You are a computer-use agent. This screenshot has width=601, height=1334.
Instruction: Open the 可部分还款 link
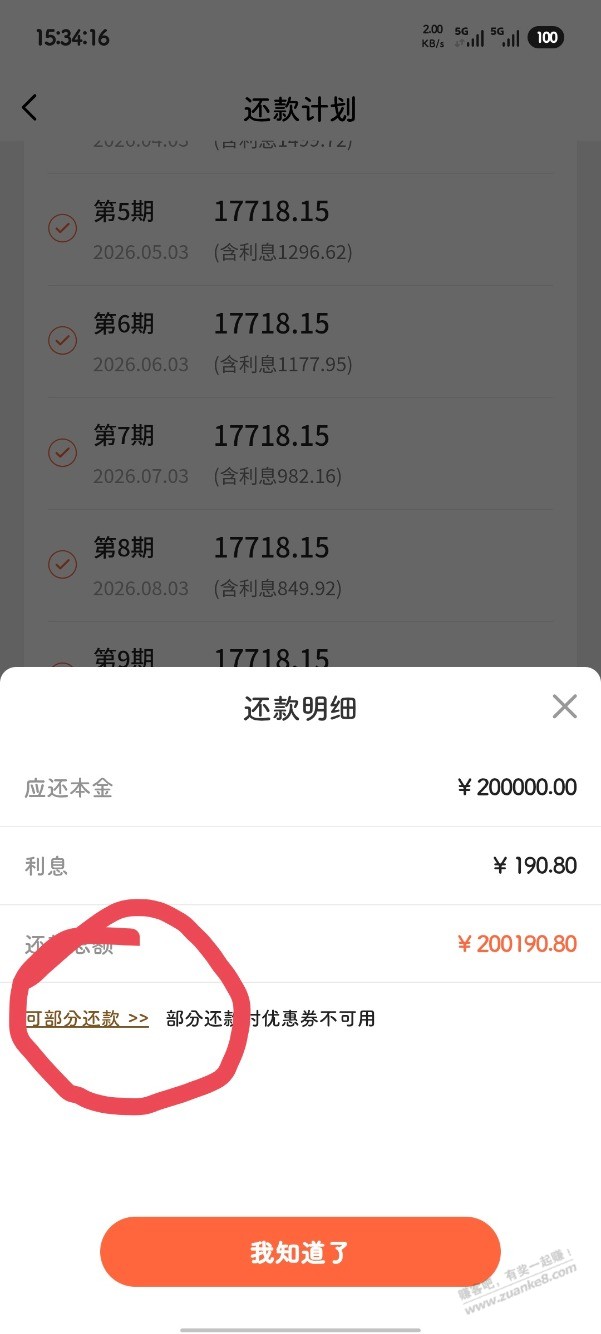87,1019
